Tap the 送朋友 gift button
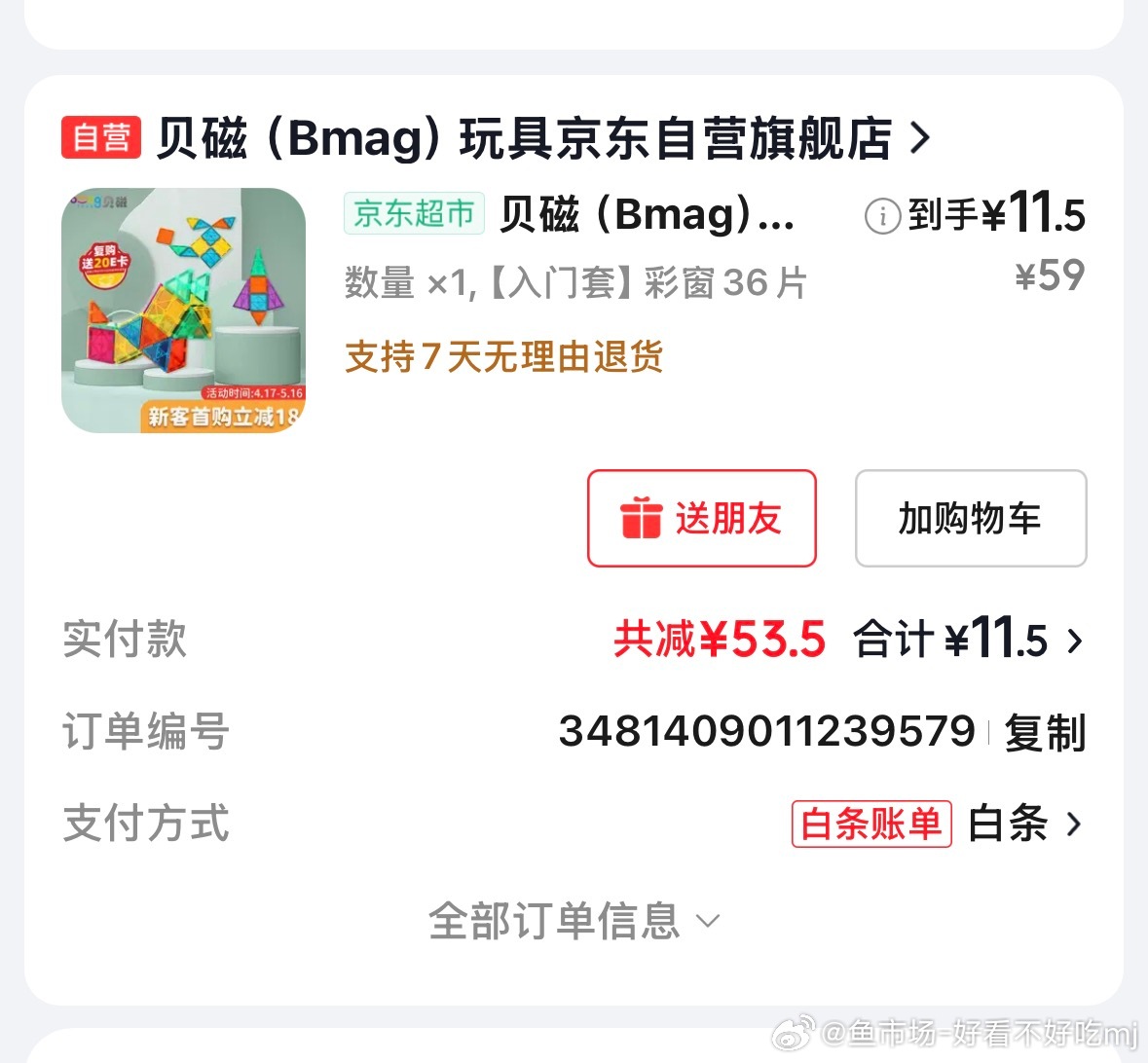The height and width of the screenshot is (1063, 1148). [x=701, y=518]
